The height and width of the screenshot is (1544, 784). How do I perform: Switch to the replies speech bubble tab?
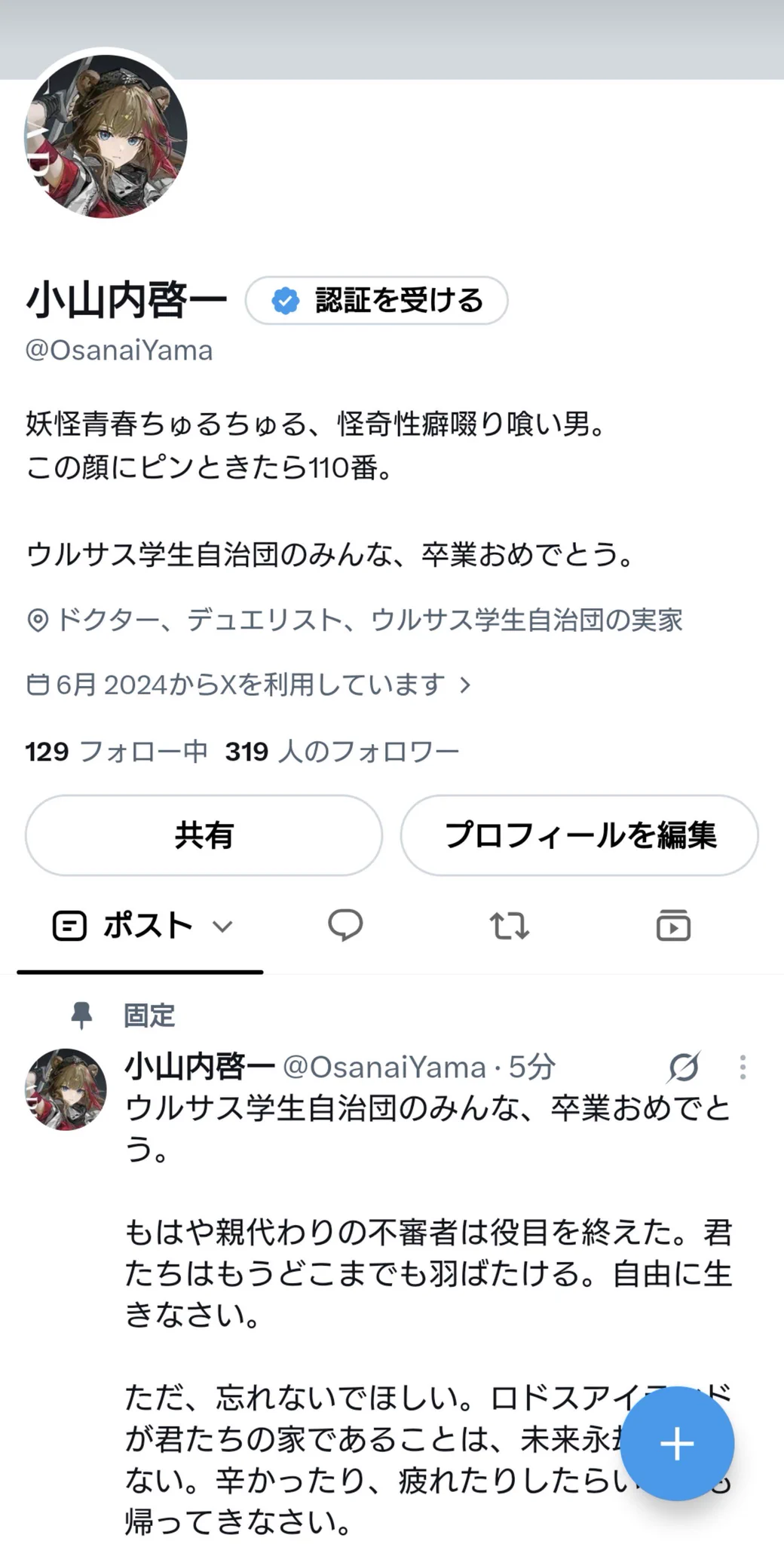(x=345, y=925)
